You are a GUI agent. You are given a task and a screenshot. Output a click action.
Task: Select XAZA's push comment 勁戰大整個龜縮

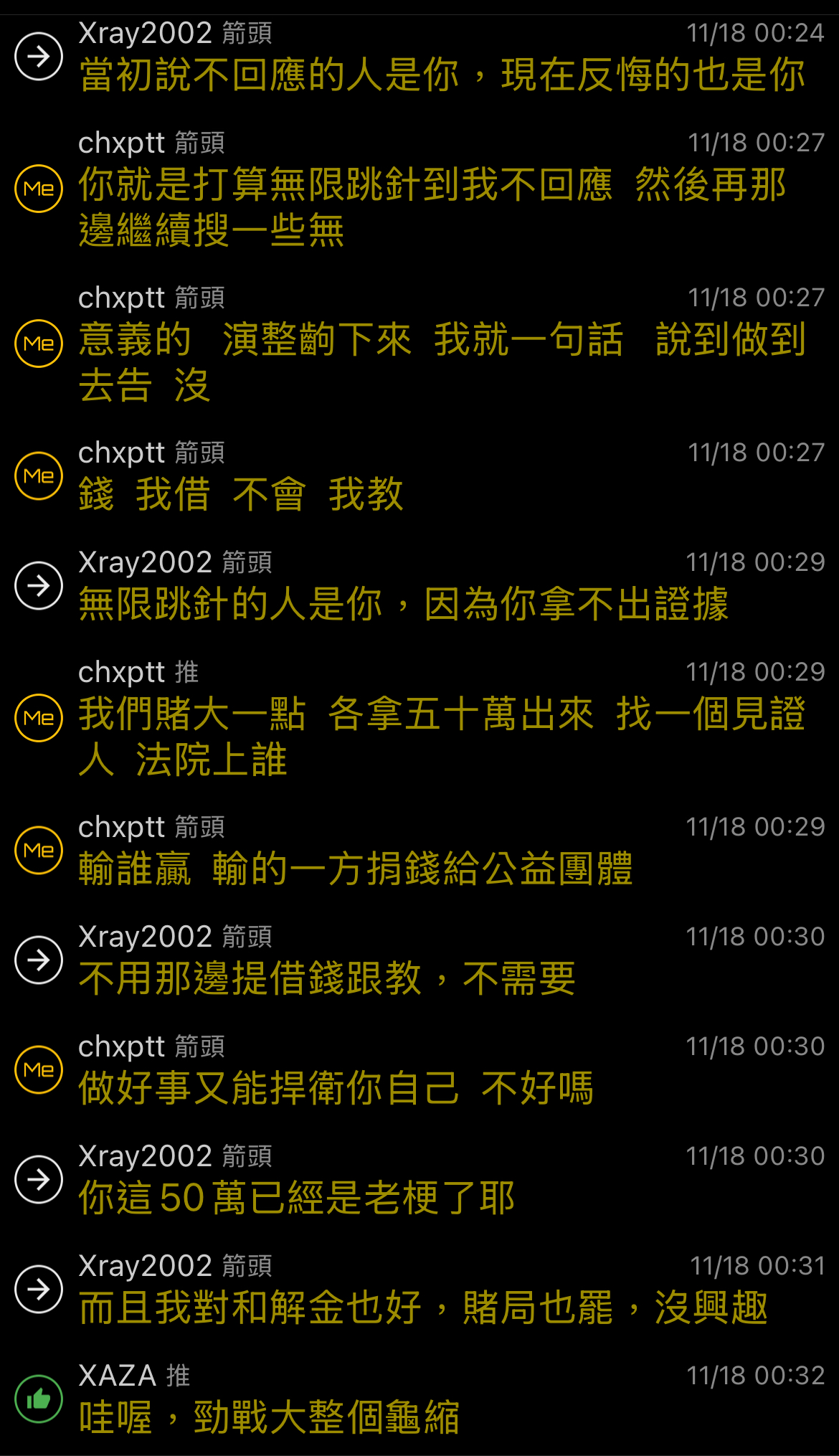point(419,1399)
